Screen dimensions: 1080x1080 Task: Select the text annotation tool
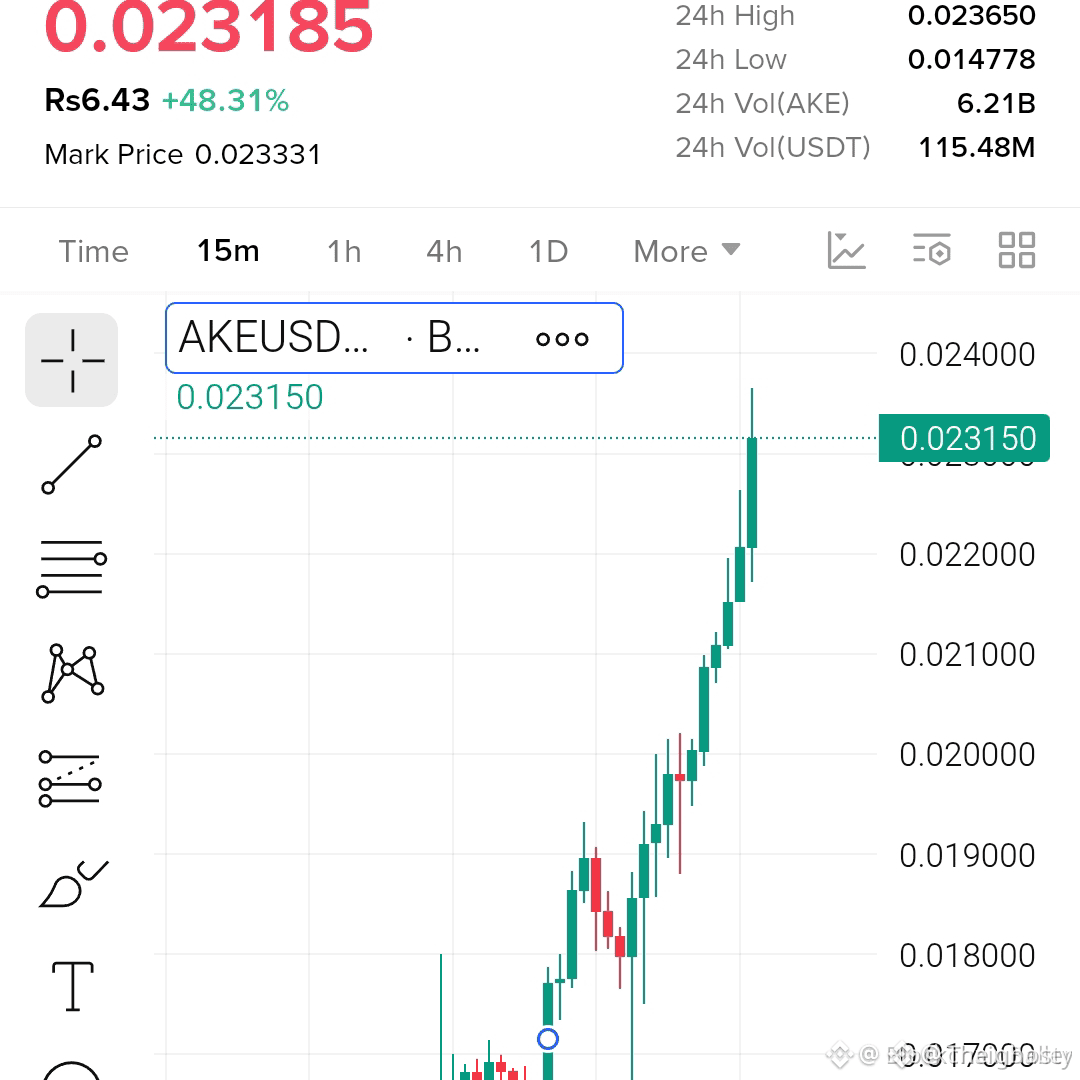[73, 986]
